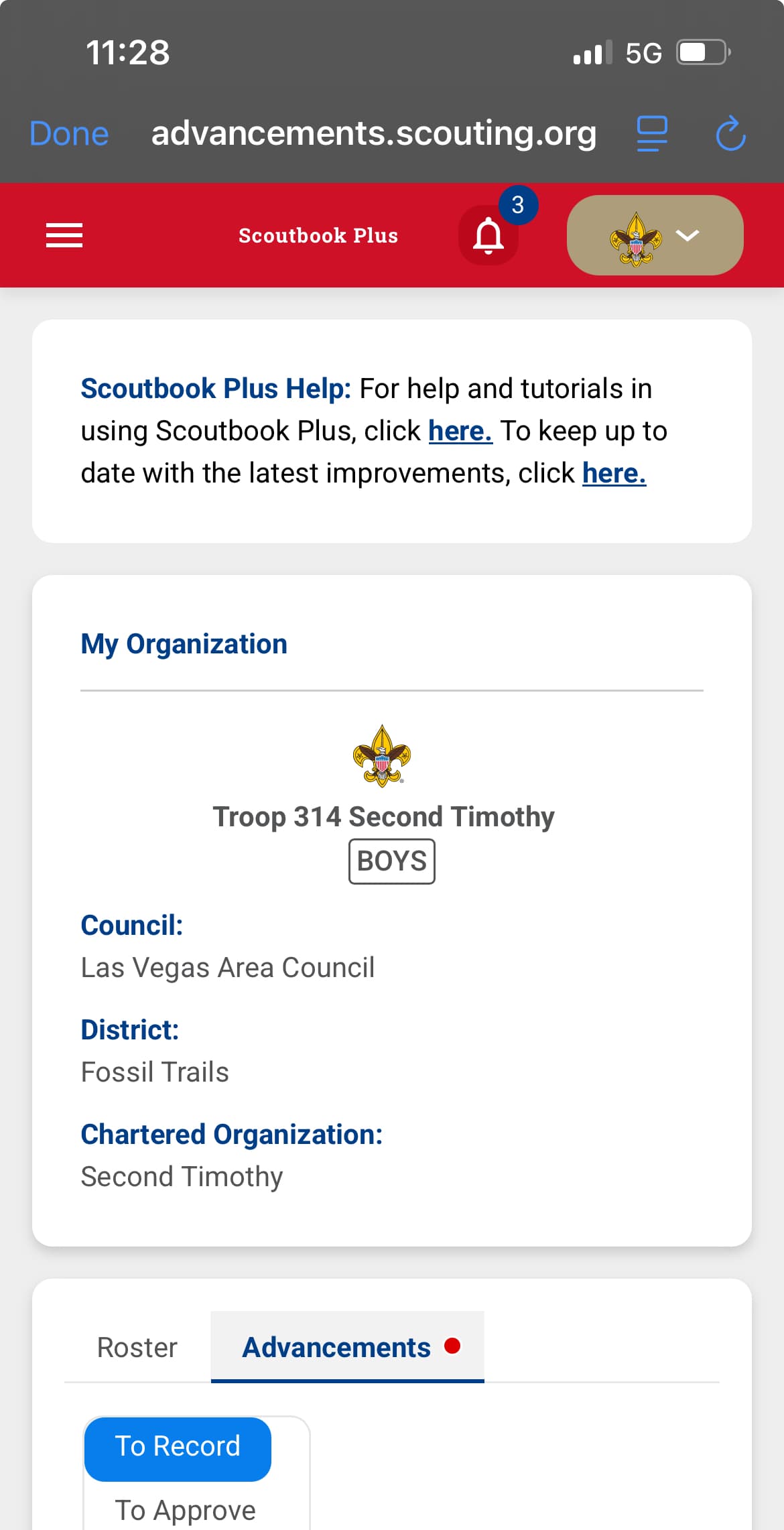
Task: Open the notifications bell
Action: (x=488, y=236)
